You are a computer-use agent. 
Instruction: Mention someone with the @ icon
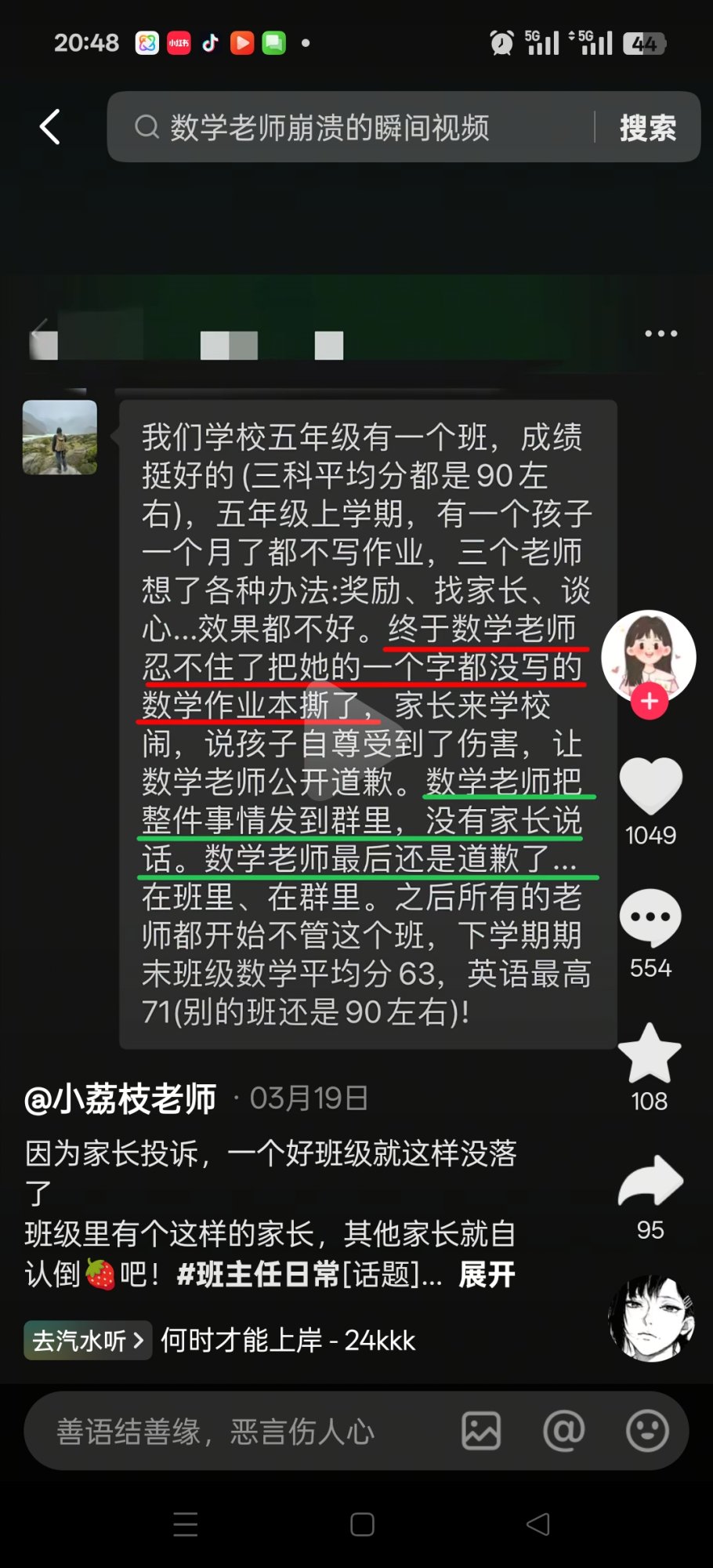(564, 1432)
